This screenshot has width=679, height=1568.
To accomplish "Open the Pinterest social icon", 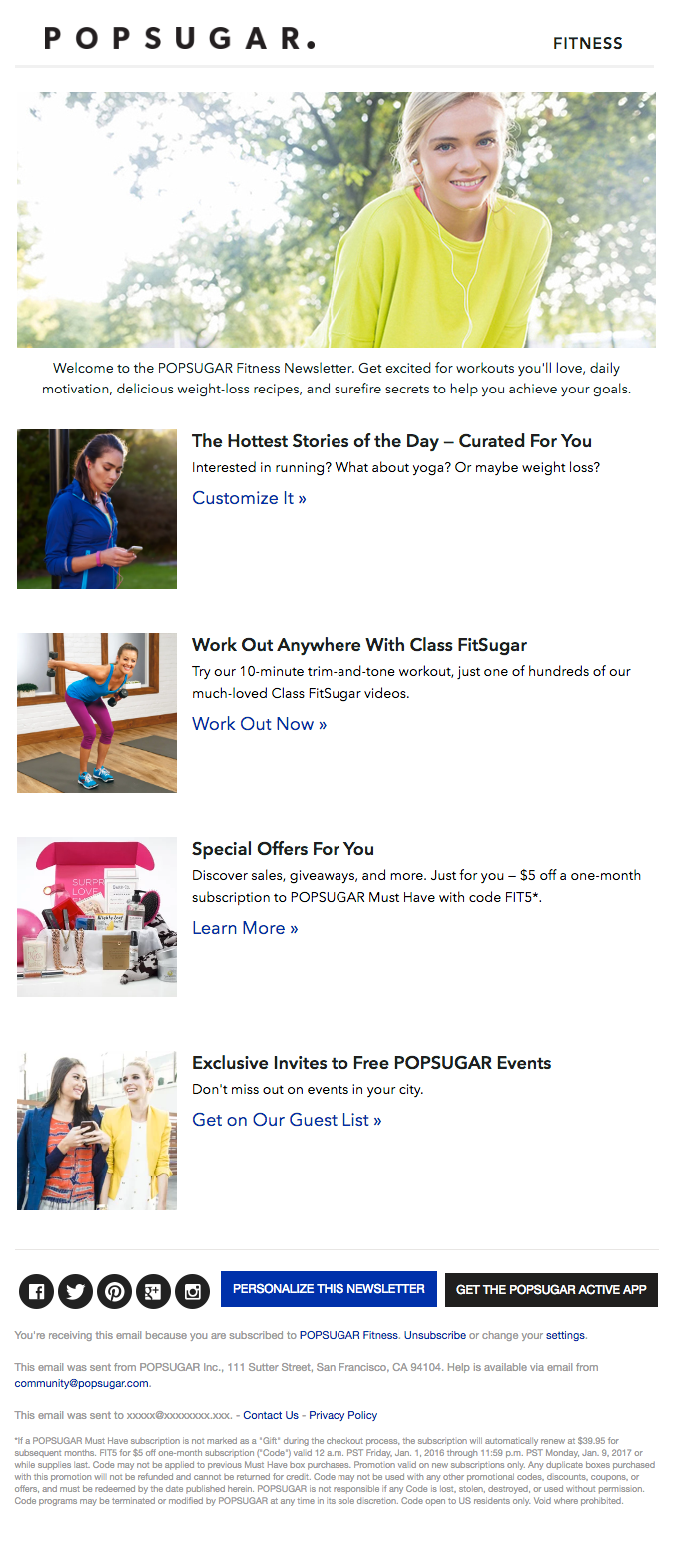I will (114, 1291).
